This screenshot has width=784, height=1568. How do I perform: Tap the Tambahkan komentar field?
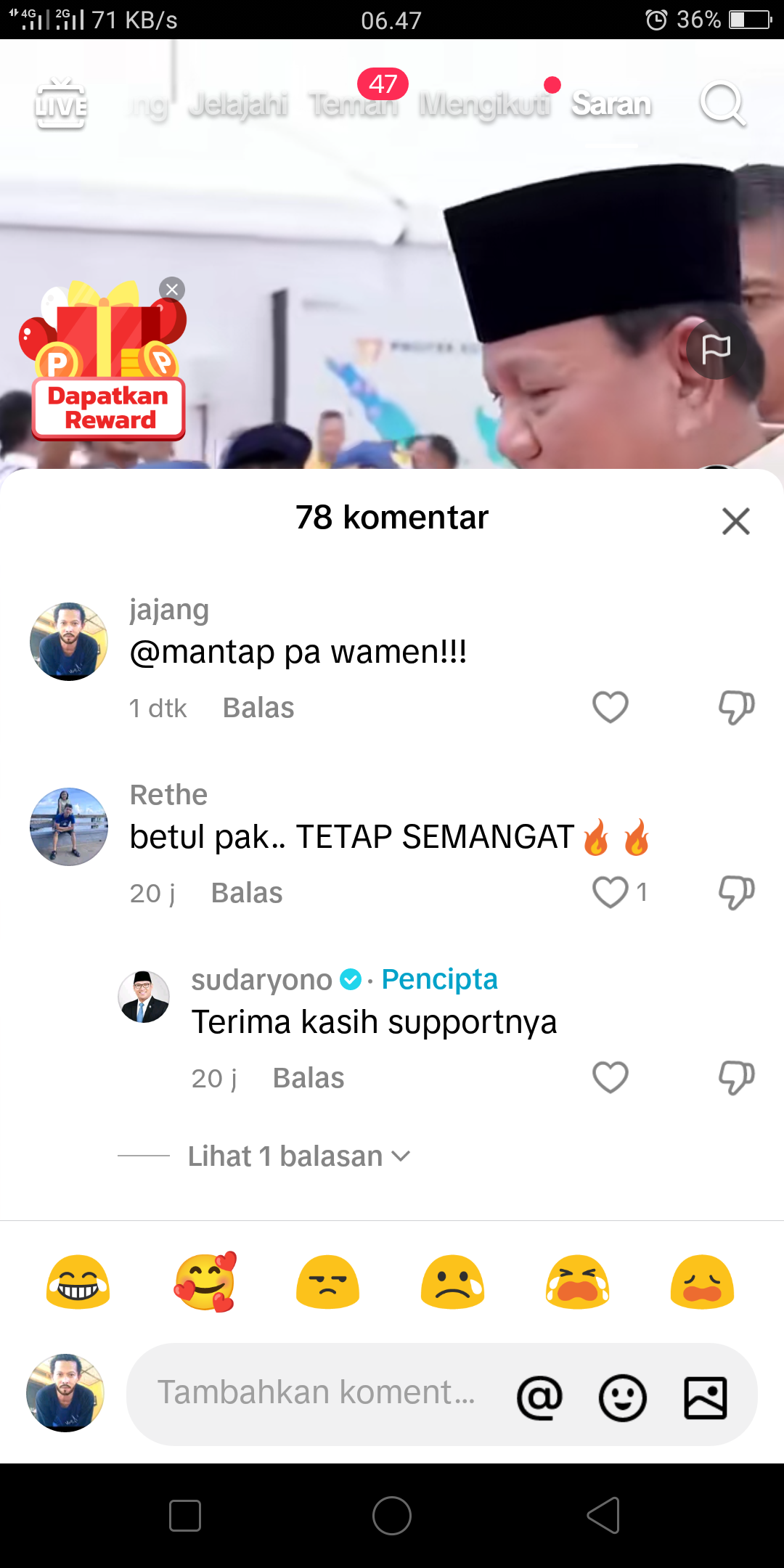[x=317, y=1393]
